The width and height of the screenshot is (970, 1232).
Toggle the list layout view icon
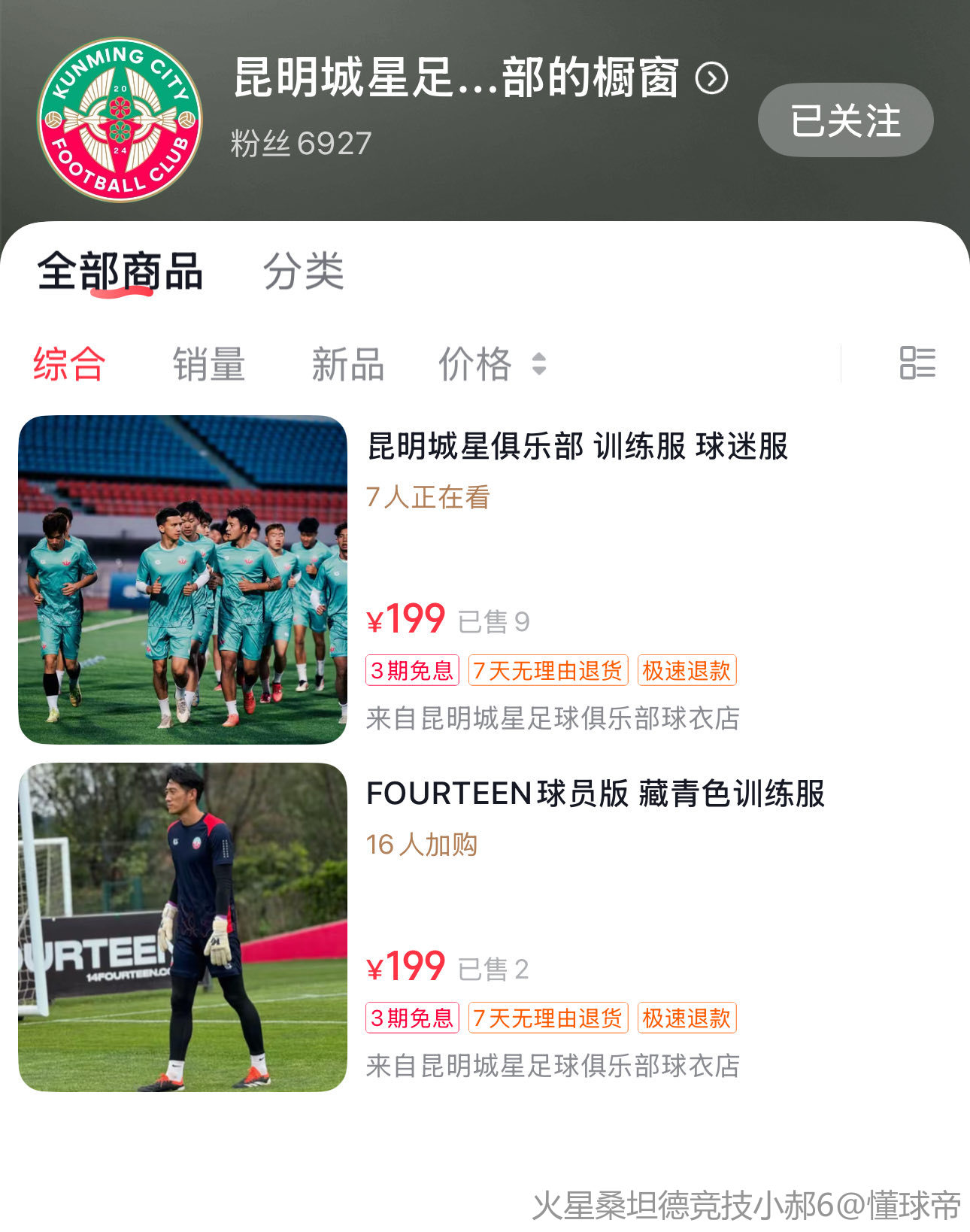coord(917,363)
